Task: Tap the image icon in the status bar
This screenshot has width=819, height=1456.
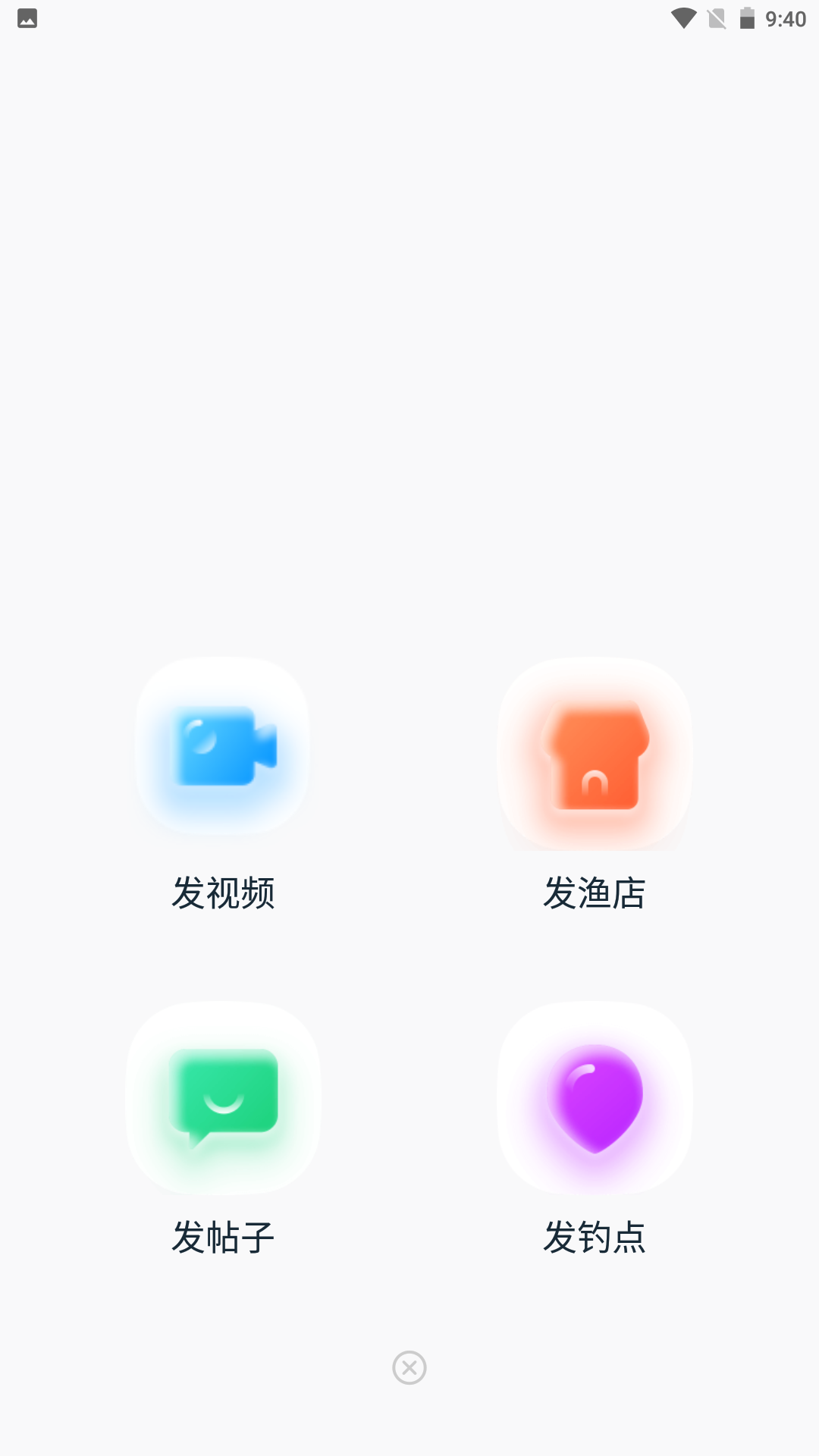Action: coord(27,18)
